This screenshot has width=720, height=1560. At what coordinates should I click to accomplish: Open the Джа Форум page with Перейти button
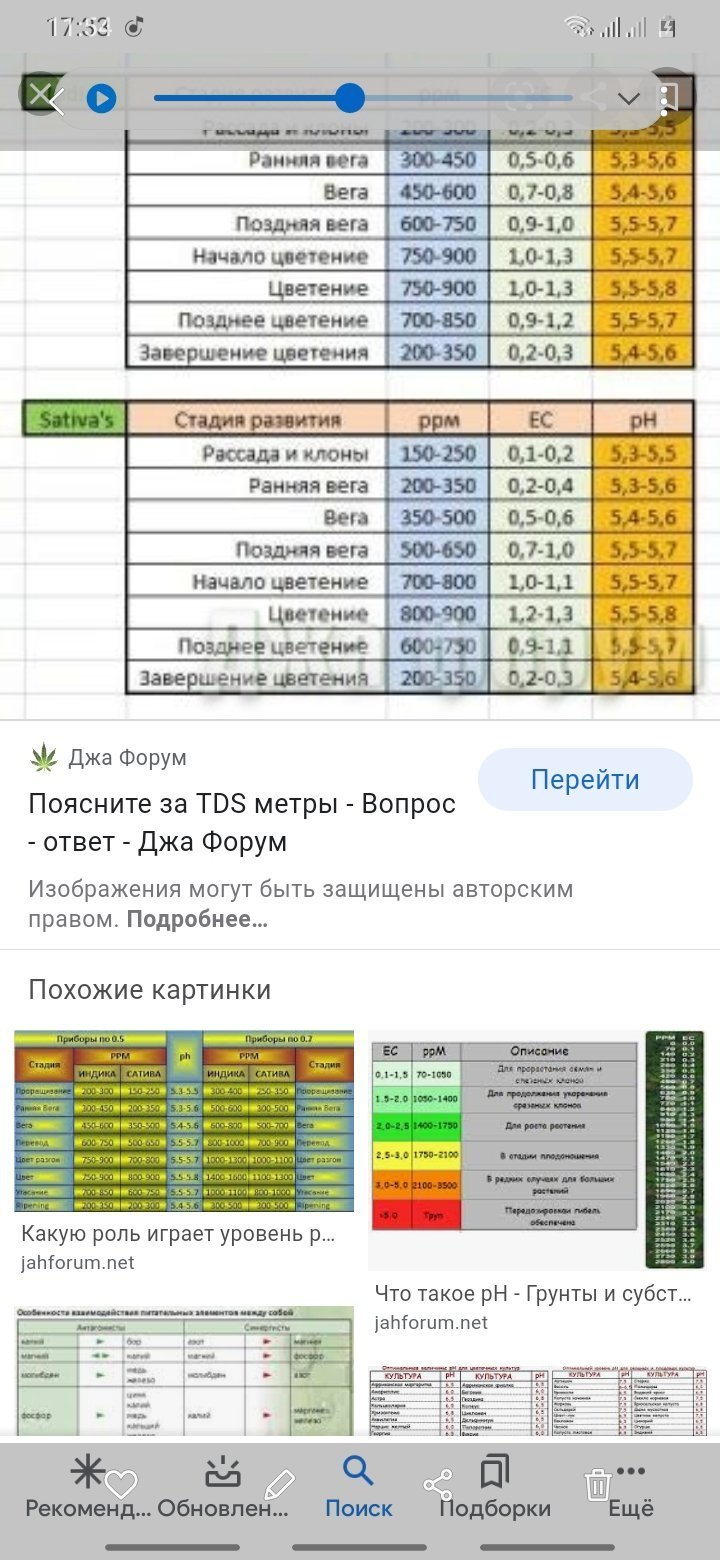point(585,779)
